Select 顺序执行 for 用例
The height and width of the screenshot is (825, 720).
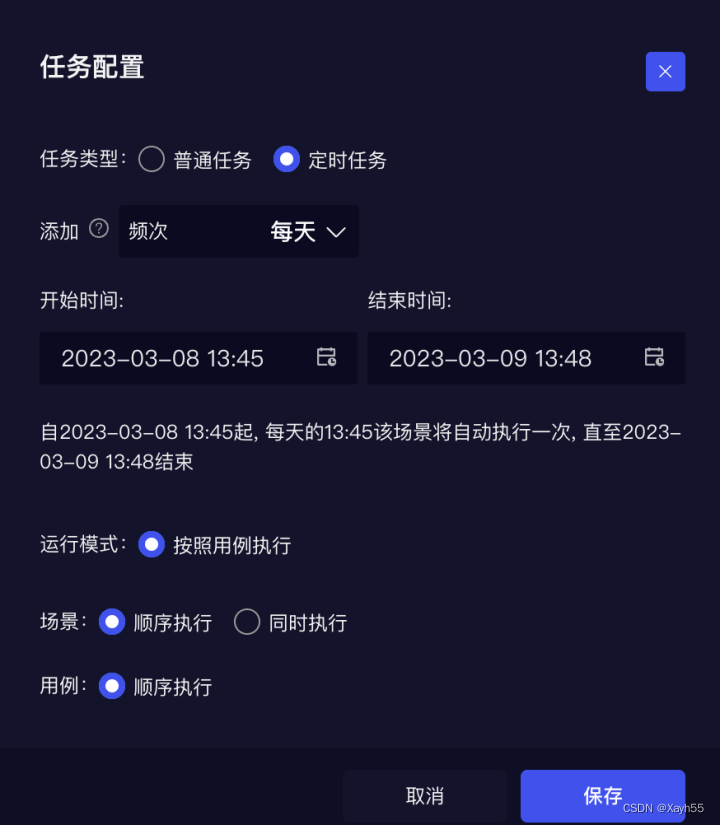point(112,686)
